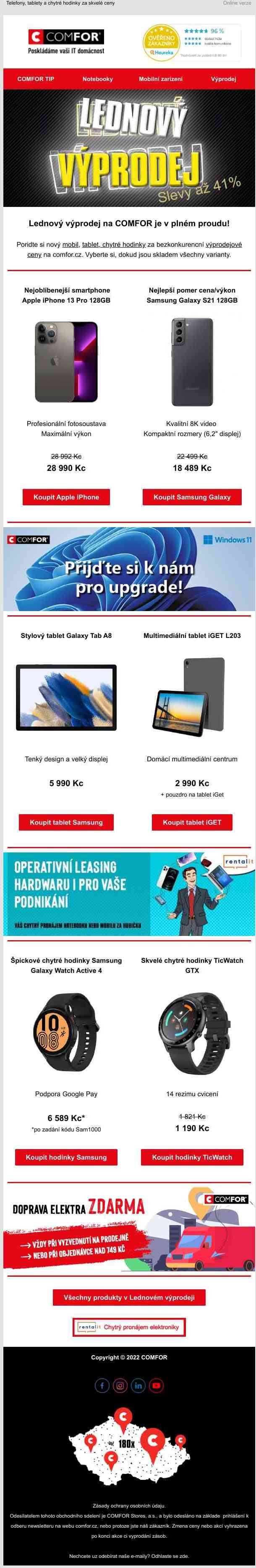This screenshot has height=1568, width=256.
Task: Open the operativní leasing banner
Action: 129,894
